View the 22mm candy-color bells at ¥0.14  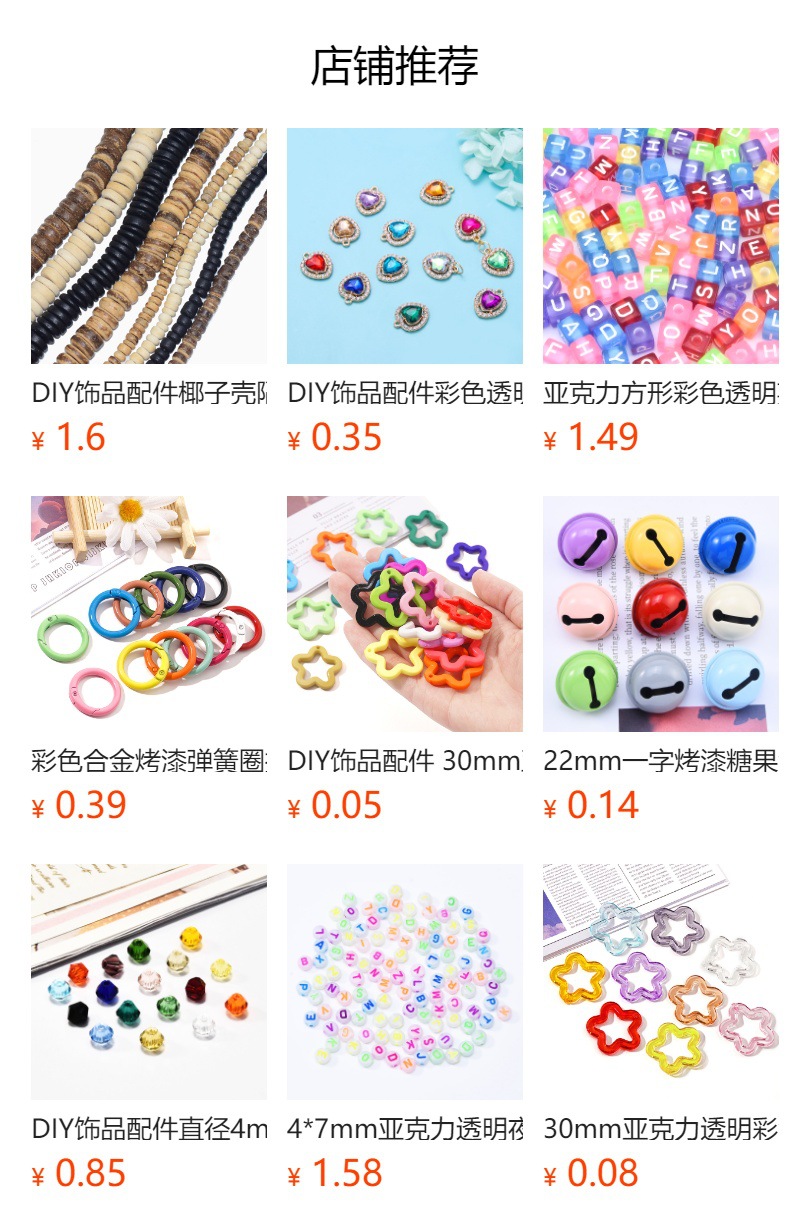[661, 614]
